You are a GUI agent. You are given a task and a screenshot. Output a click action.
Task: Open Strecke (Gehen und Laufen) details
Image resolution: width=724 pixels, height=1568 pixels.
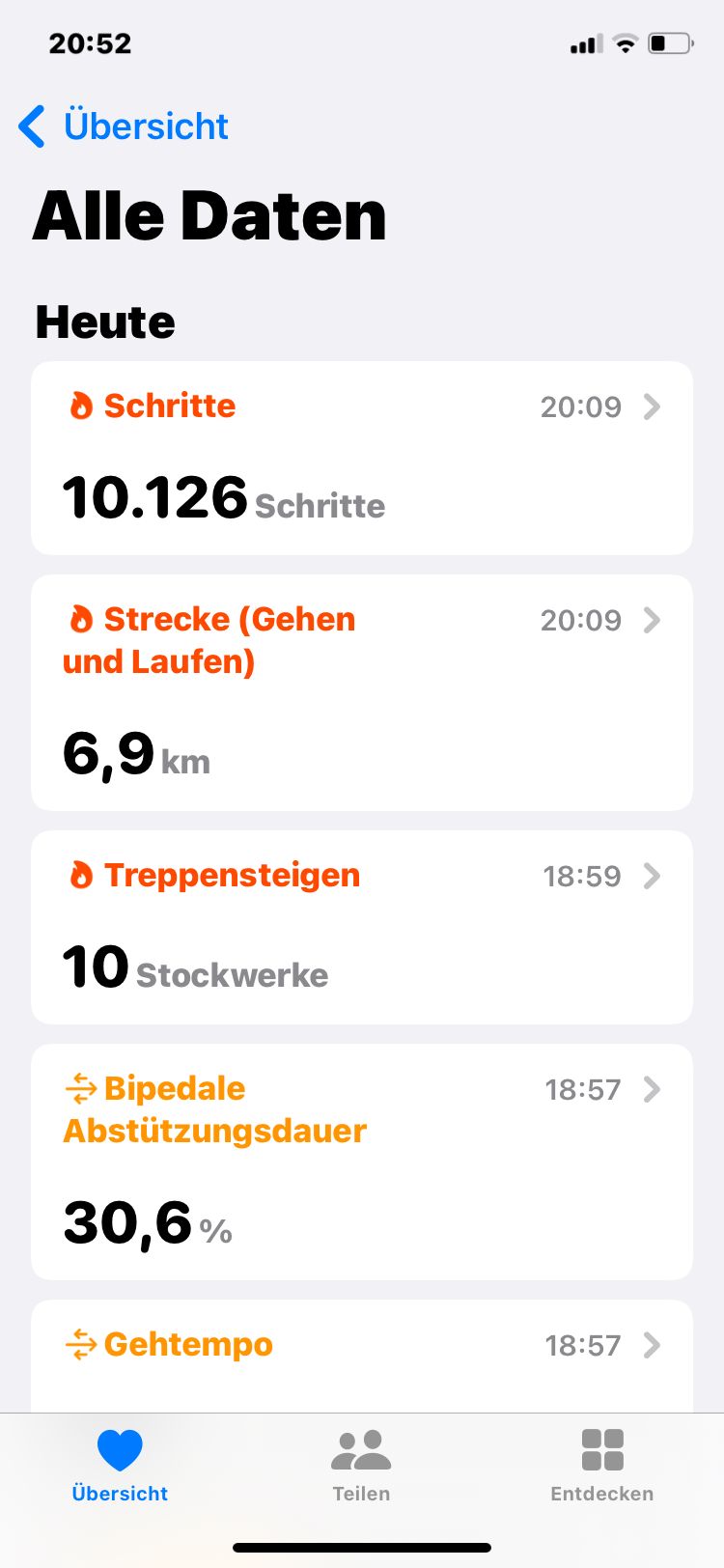coord(361,692)
